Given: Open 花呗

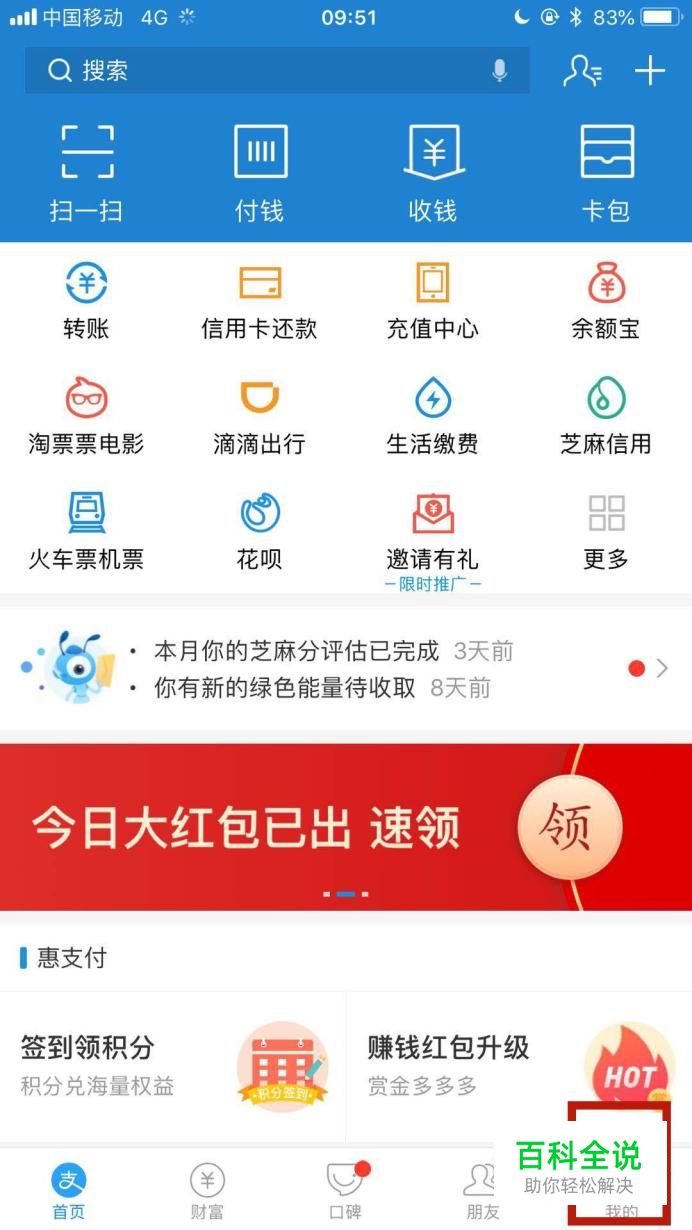Looking at the screenshot, I should 260,531.
